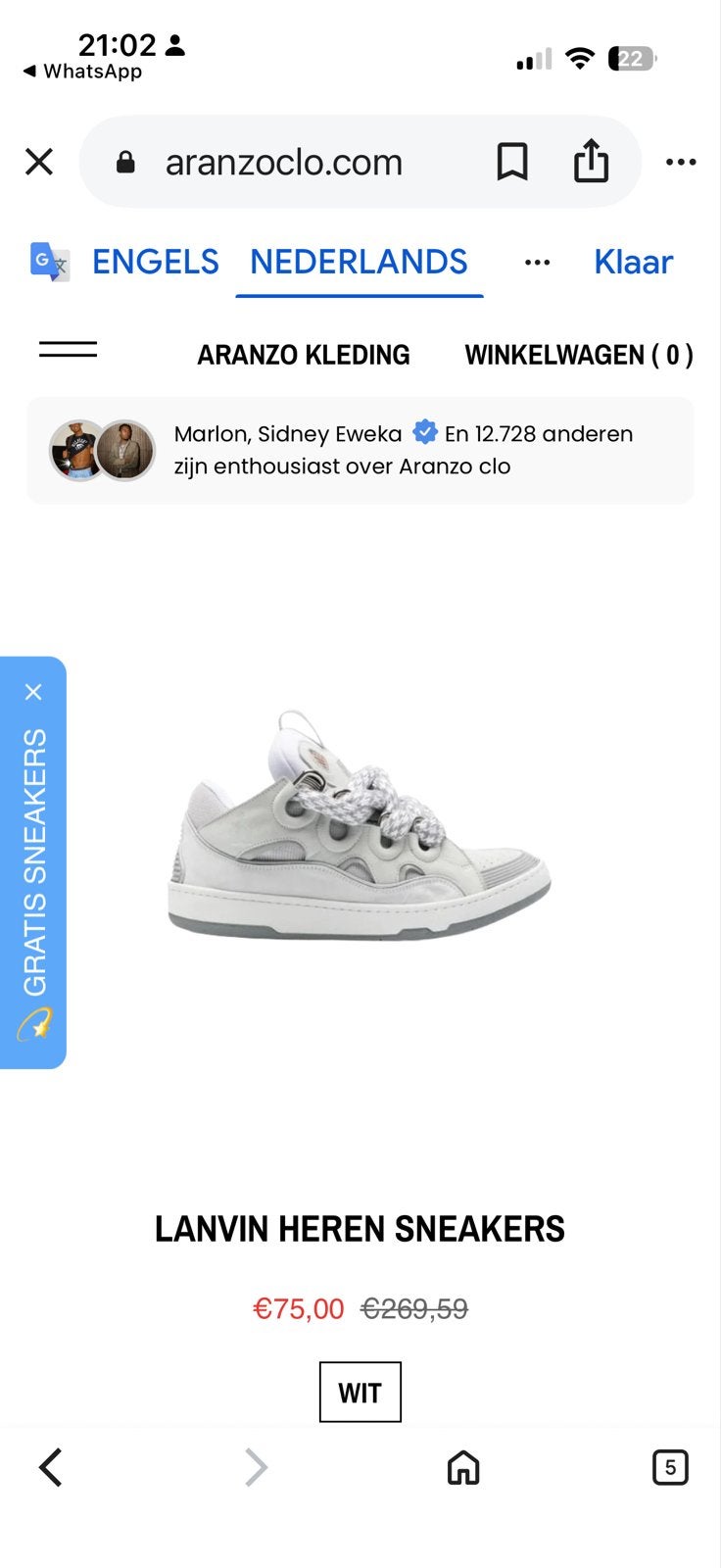Tap Klaar to dismiss translate bar

pos(633,262)
